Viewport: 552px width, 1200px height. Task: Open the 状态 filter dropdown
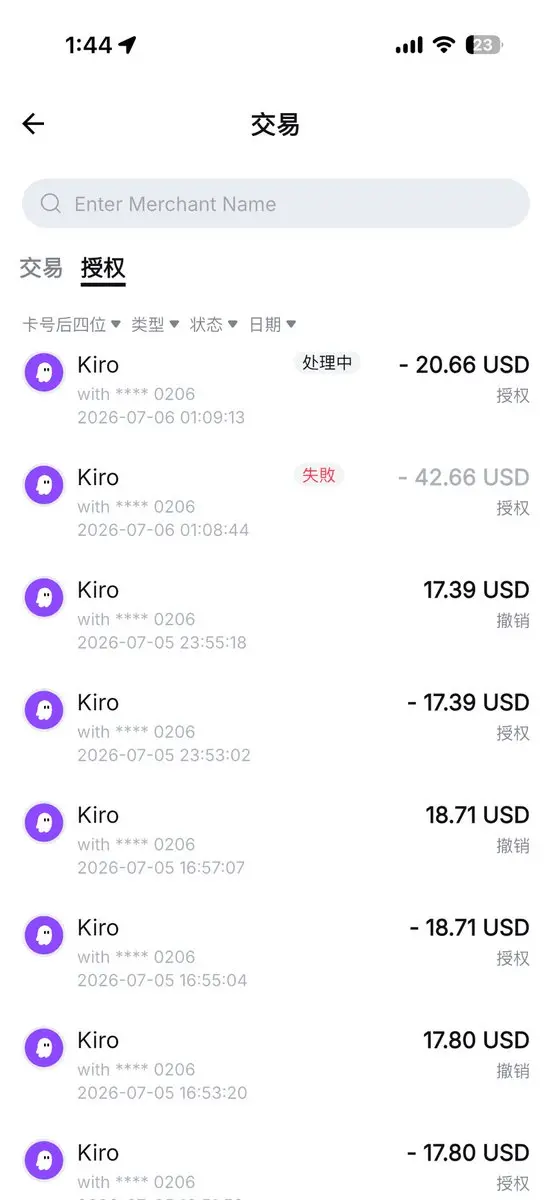214,325
